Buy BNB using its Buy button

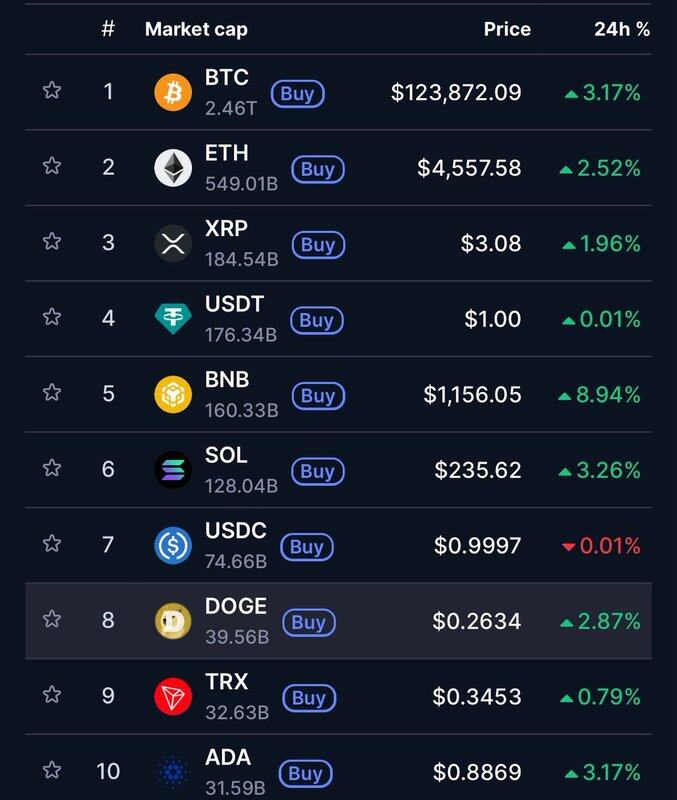(x=317, y=396)
